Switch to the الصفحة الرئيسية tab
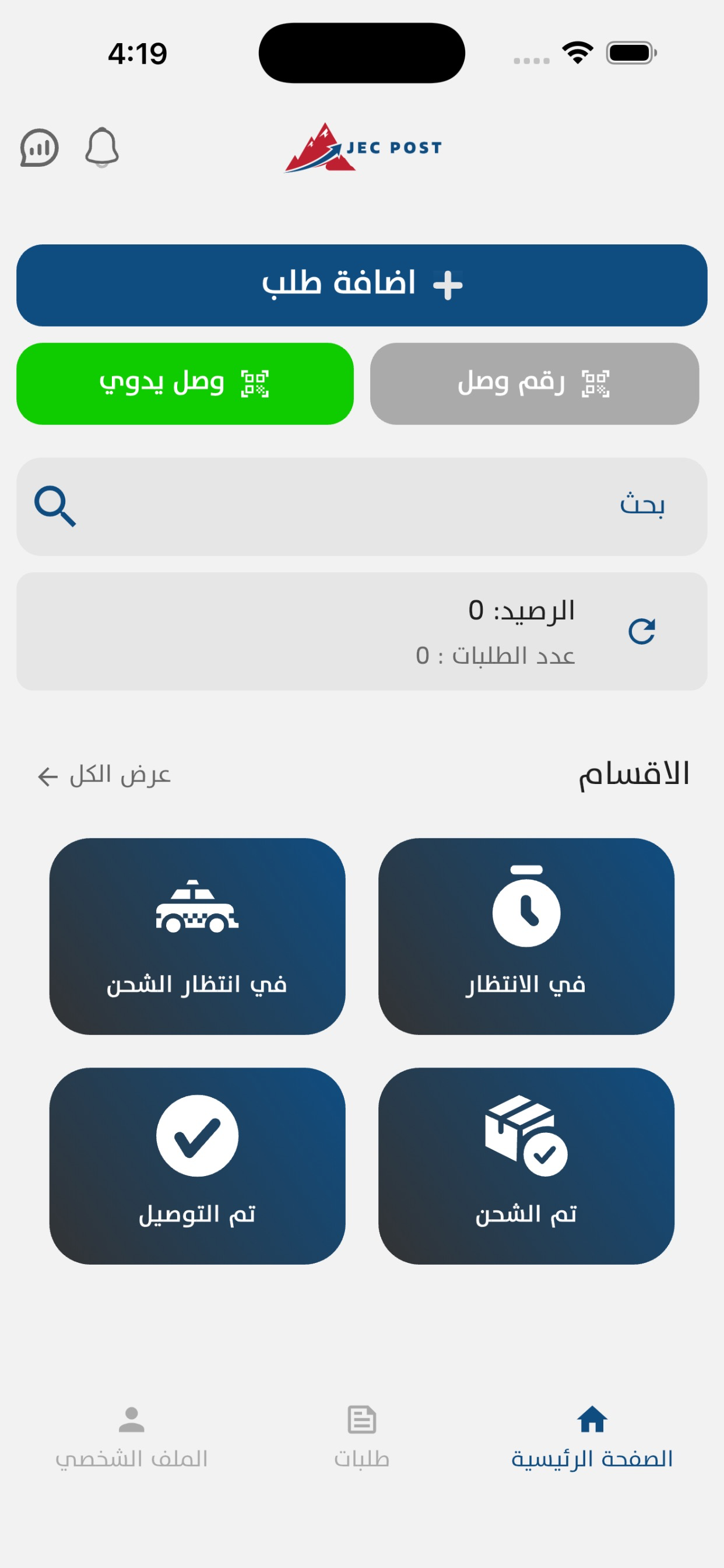The image size is (724, 1568). (x=591, y=1437)
